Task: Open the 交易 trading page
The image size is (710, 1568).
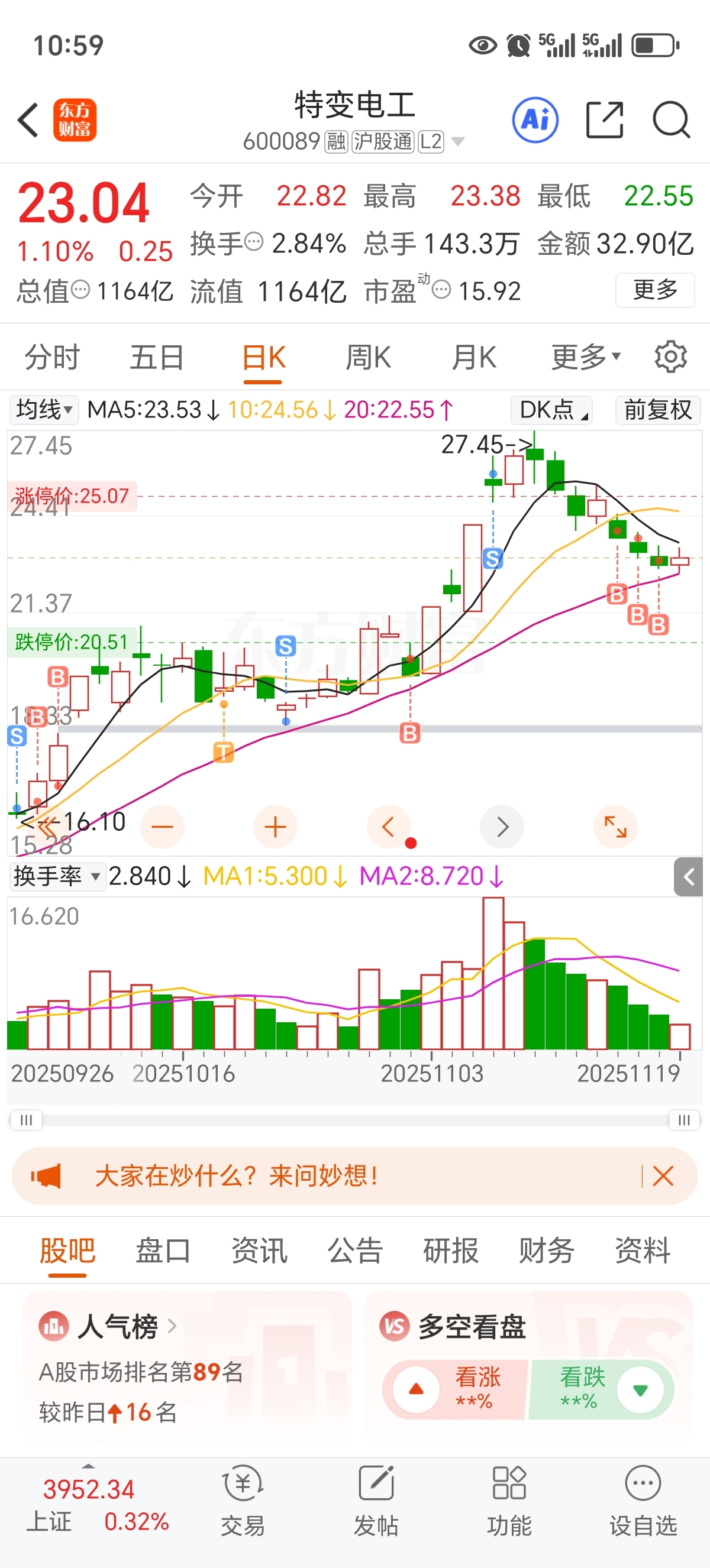Action: tap(243, 1499)
